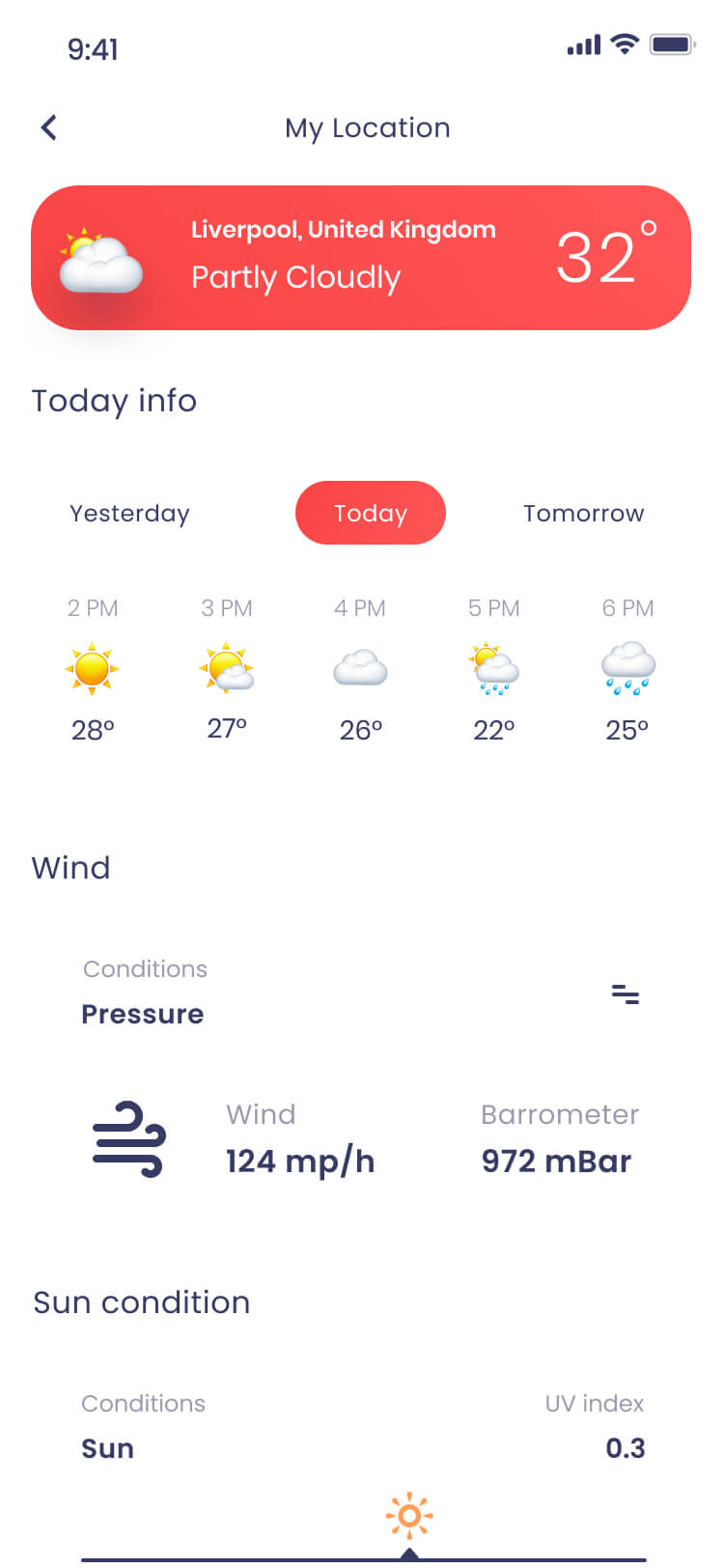Open the Pressure conditions filter icon
724x1568 pixels.
pyautogui.click(x=626, y=994)
